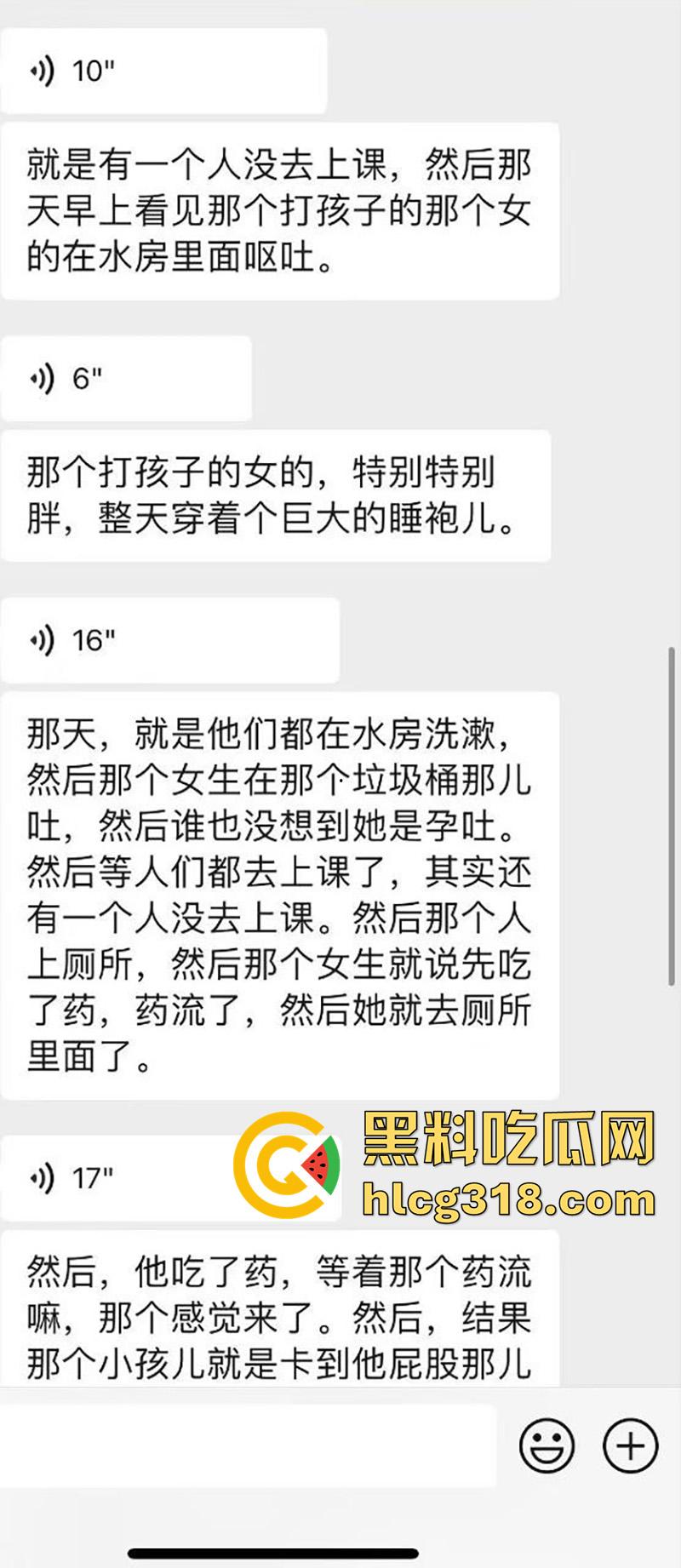Play the 16" voice message
681x1568 pixels.
[169, 640]
